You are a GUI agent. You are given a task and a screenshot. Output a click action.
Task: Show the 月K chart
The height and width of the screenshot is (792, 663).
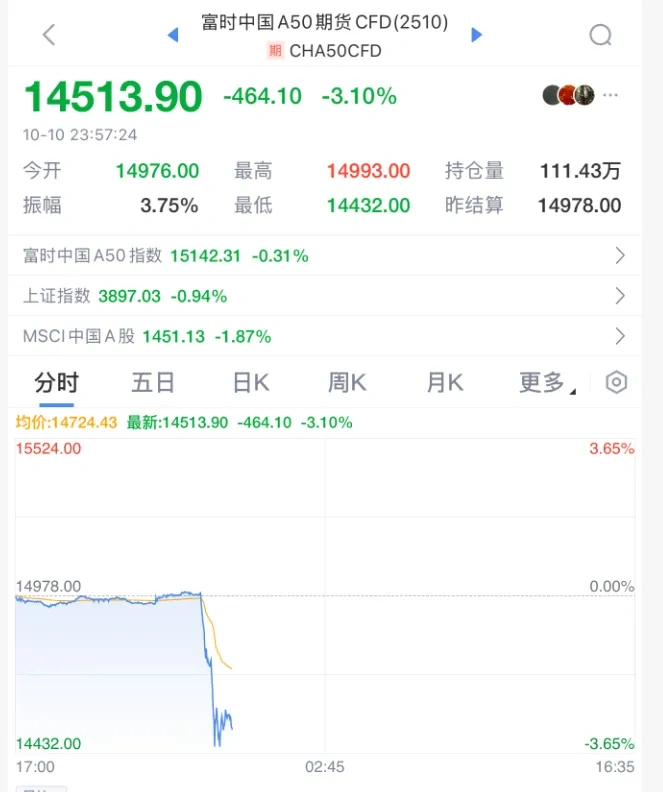(x=444, y=382)
